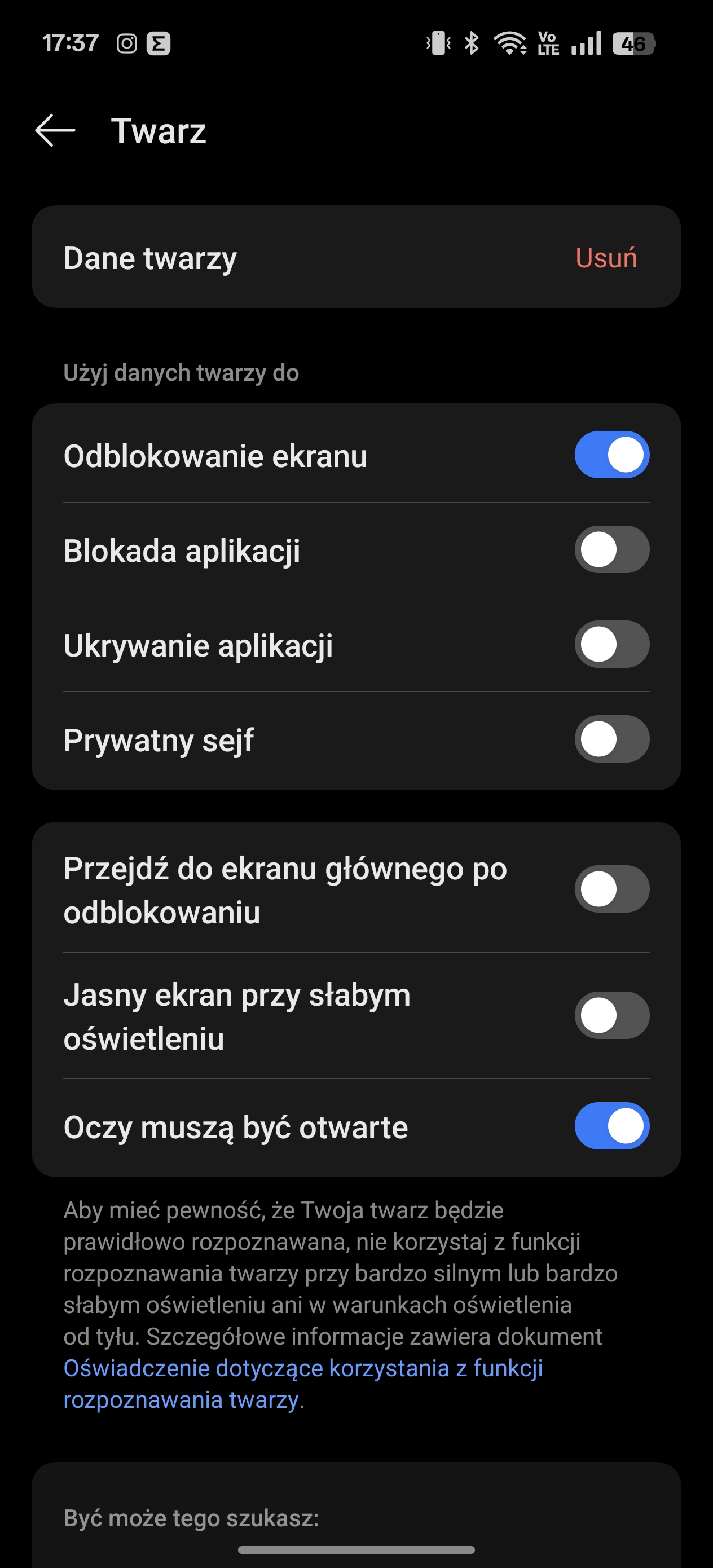Switch on Jasny ekran przy słabym oświetleniu

(611, 1015)
